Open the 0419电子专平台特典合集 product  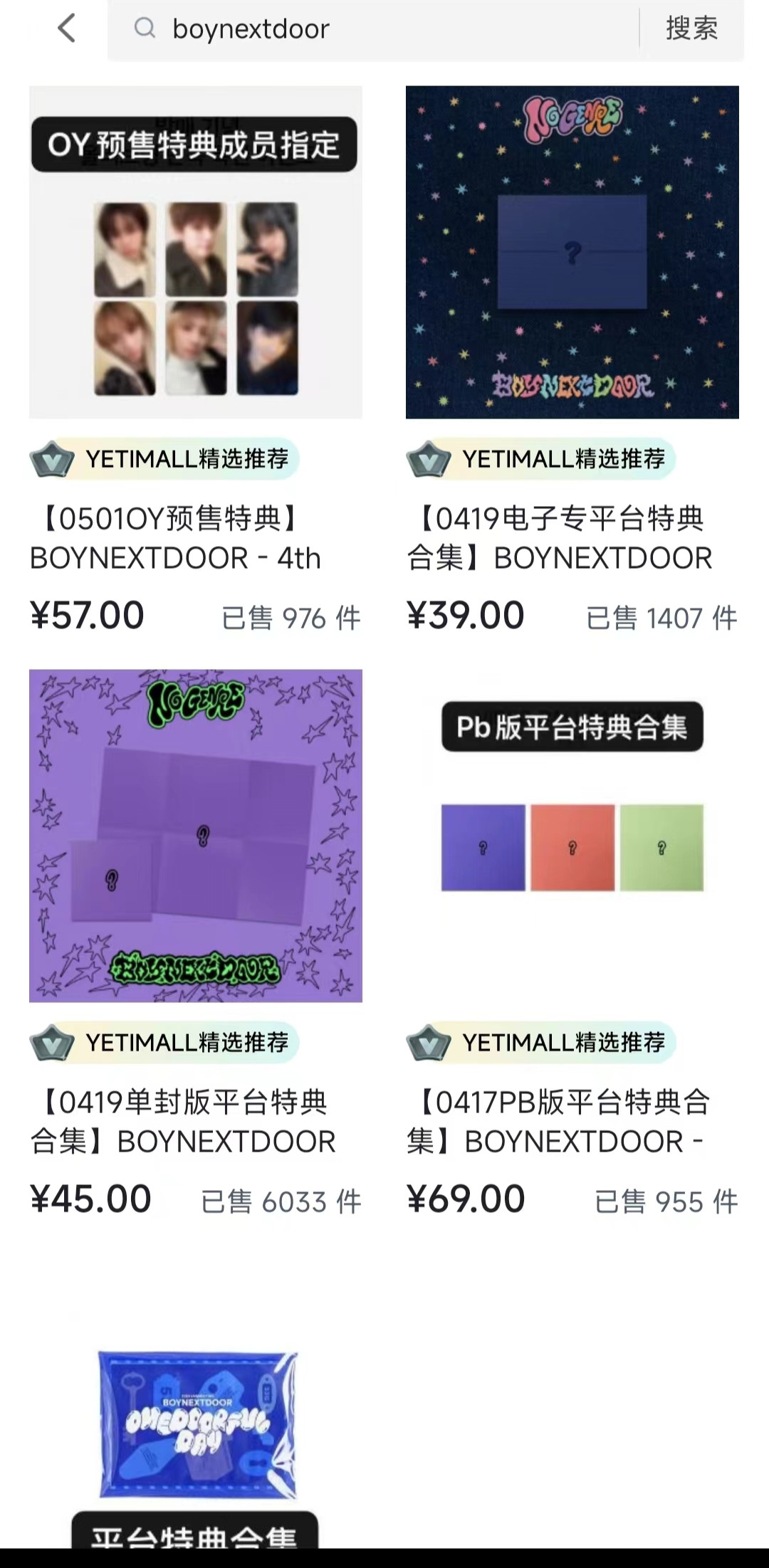(x=572, y=253)
